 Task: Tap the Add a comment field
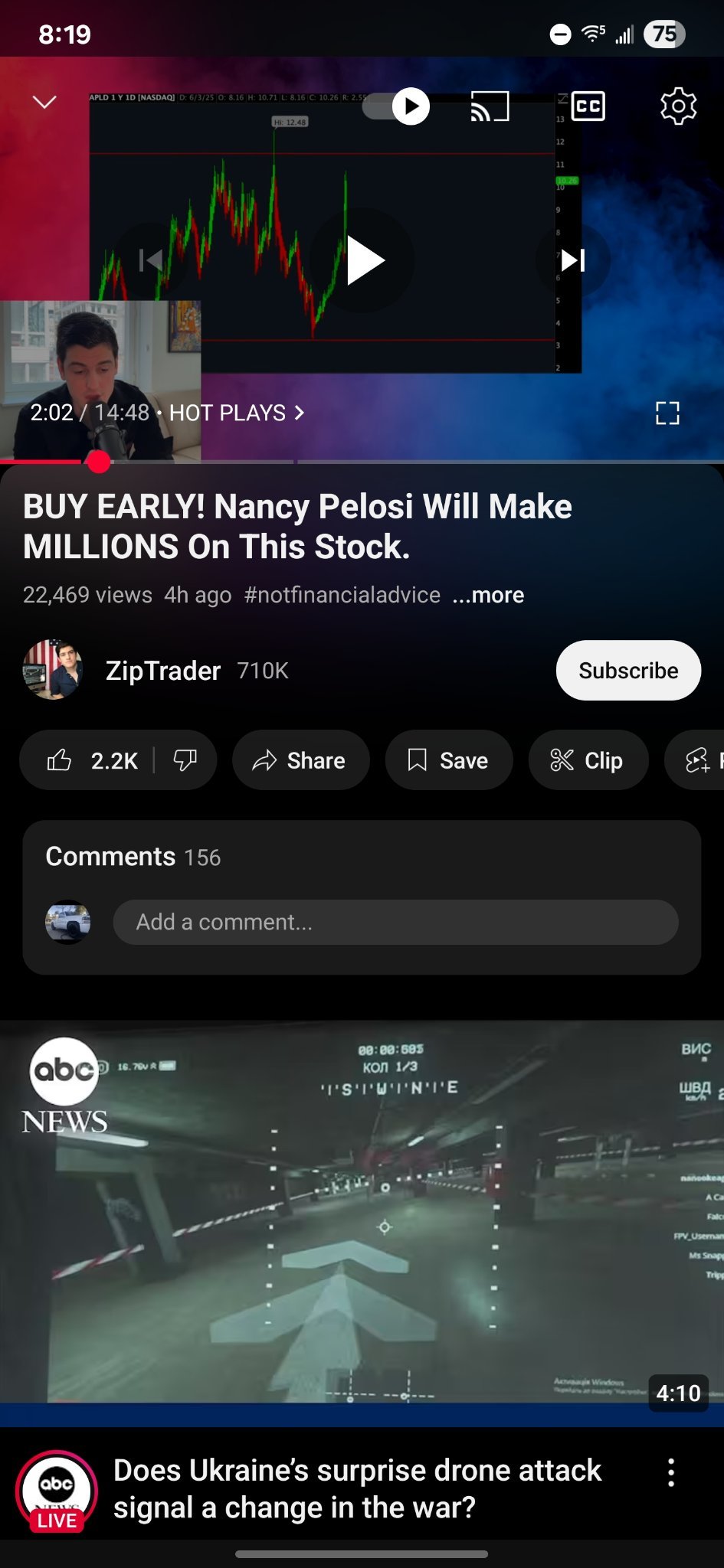(x=395, y=922)
